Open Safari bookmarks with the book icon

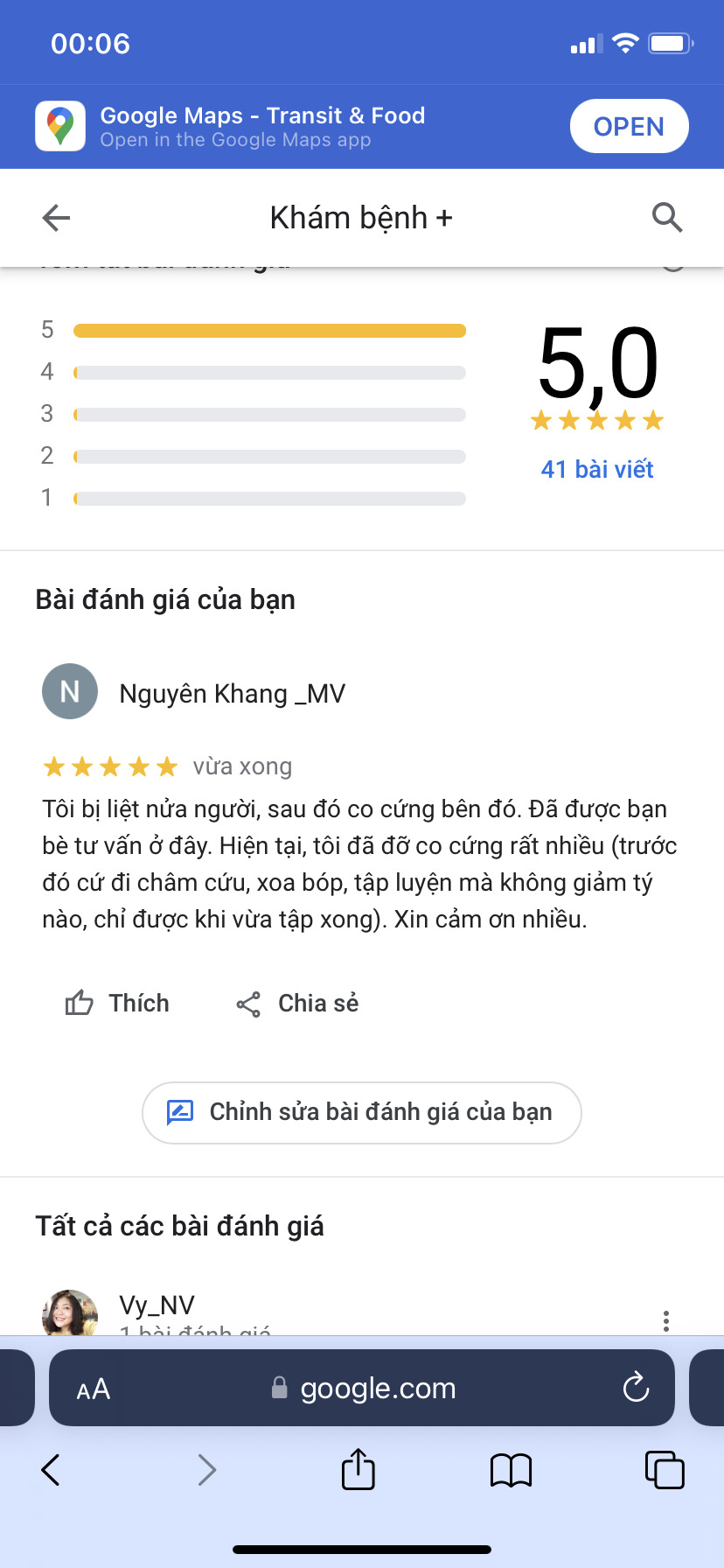point(511,1470)
